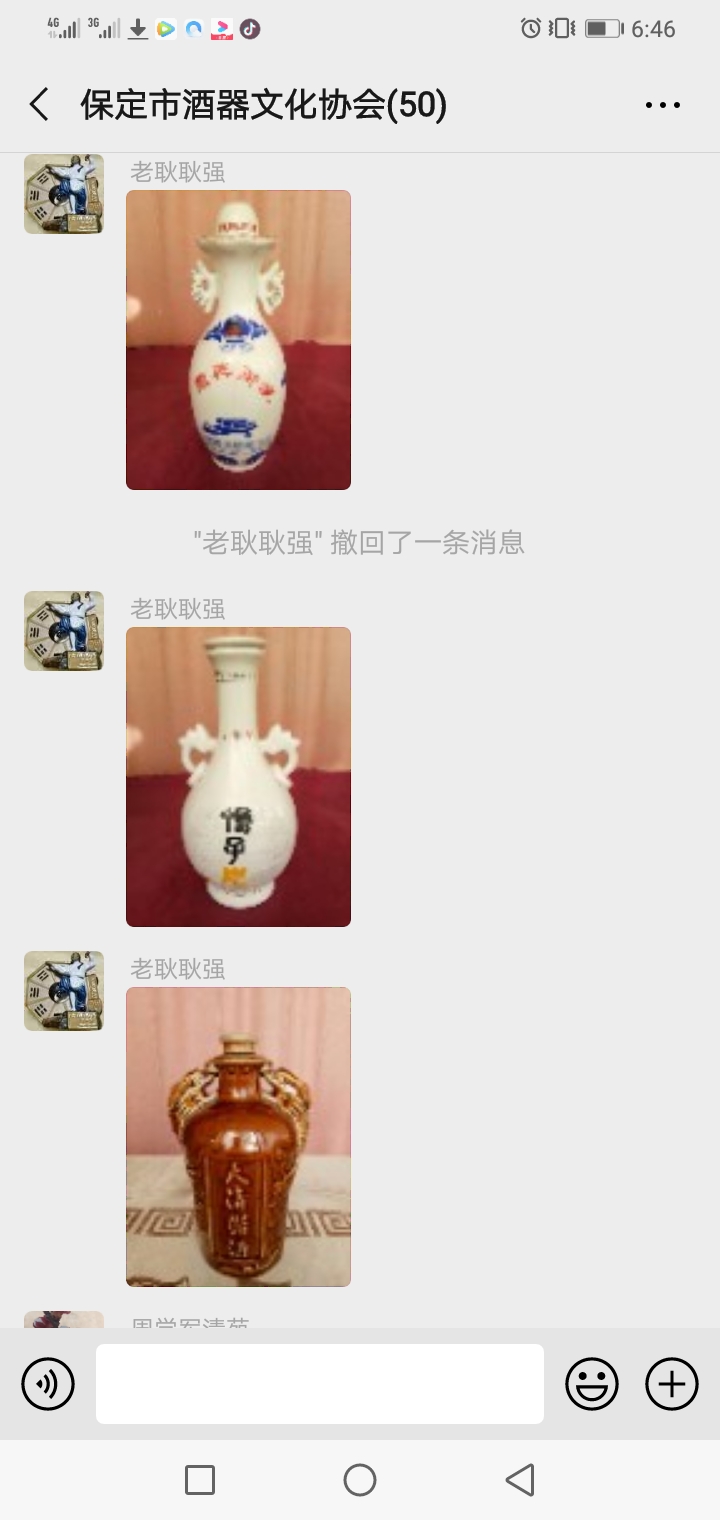Focus the message text field

point(320,1384)
